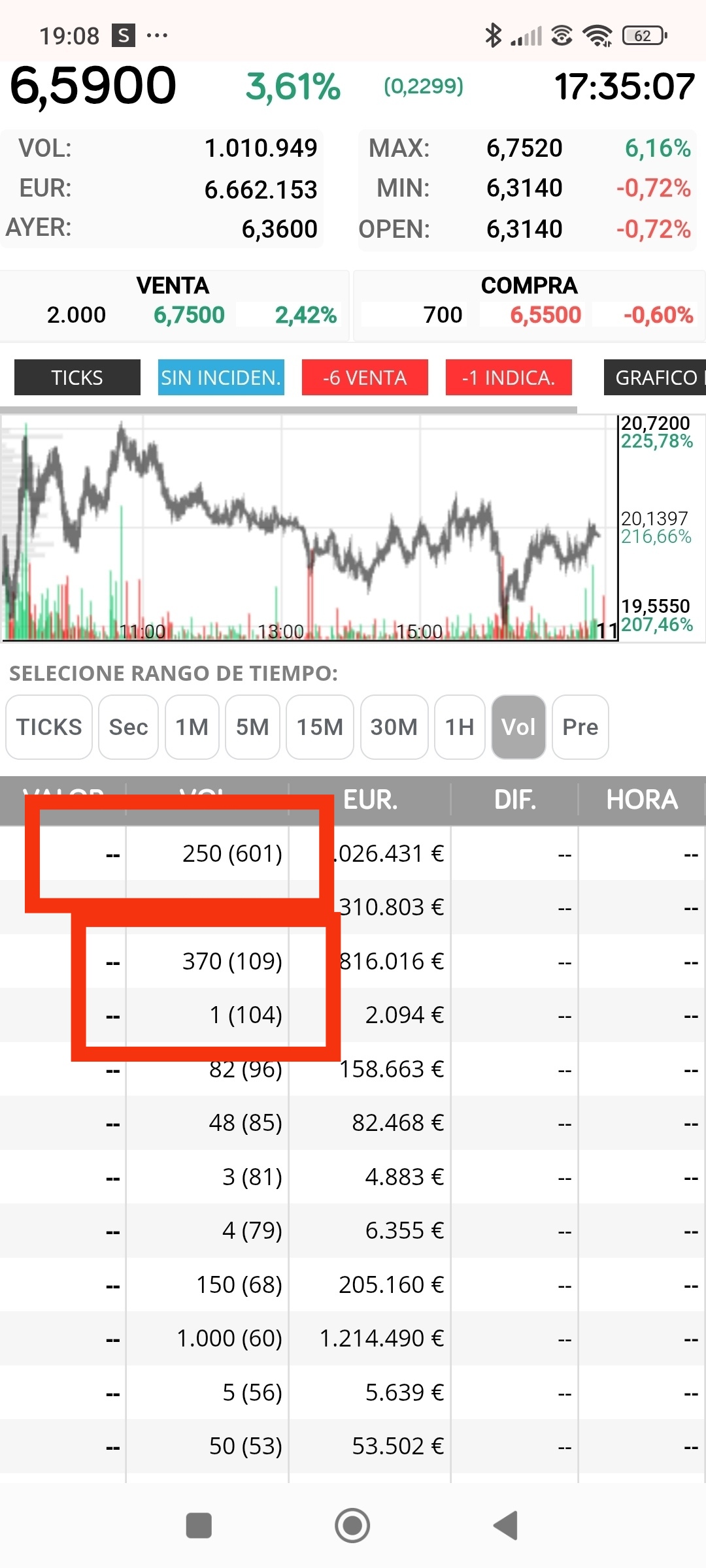Tap the SIN INCIDEN. blue button
The image size is (706, 1568).
221,378
